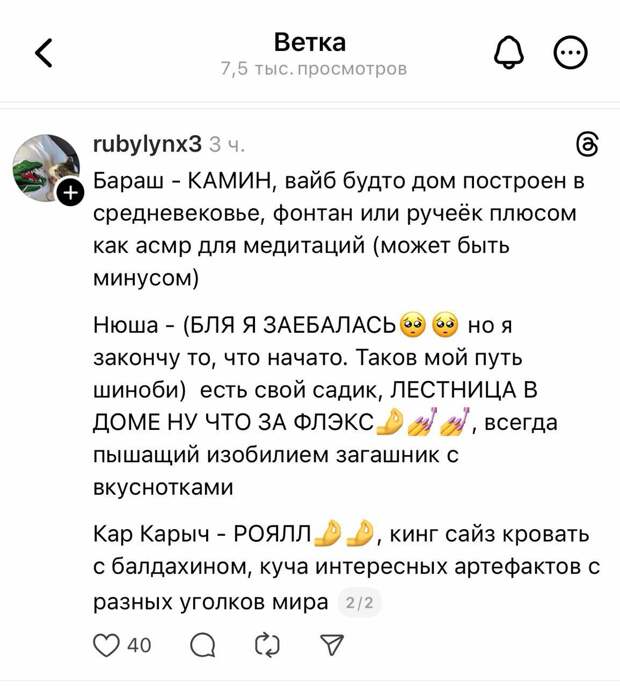Follow rubylynx3 via the plus badge
The height and width of the screenshot is (687, 620).
pyautogui.click(x=69, y=195)
